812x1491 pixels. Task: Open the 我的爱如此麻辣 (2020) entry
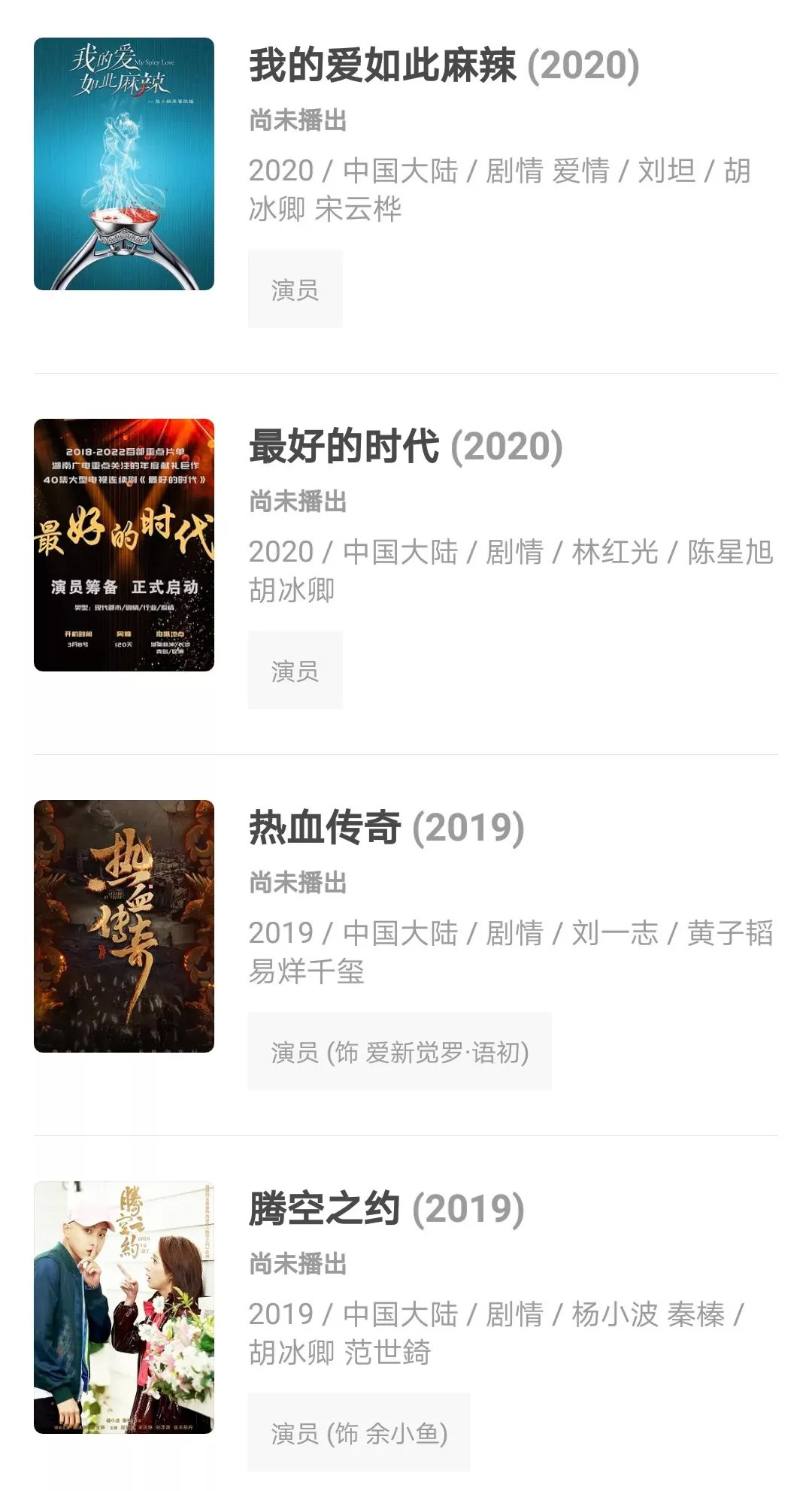click(444, 65)
